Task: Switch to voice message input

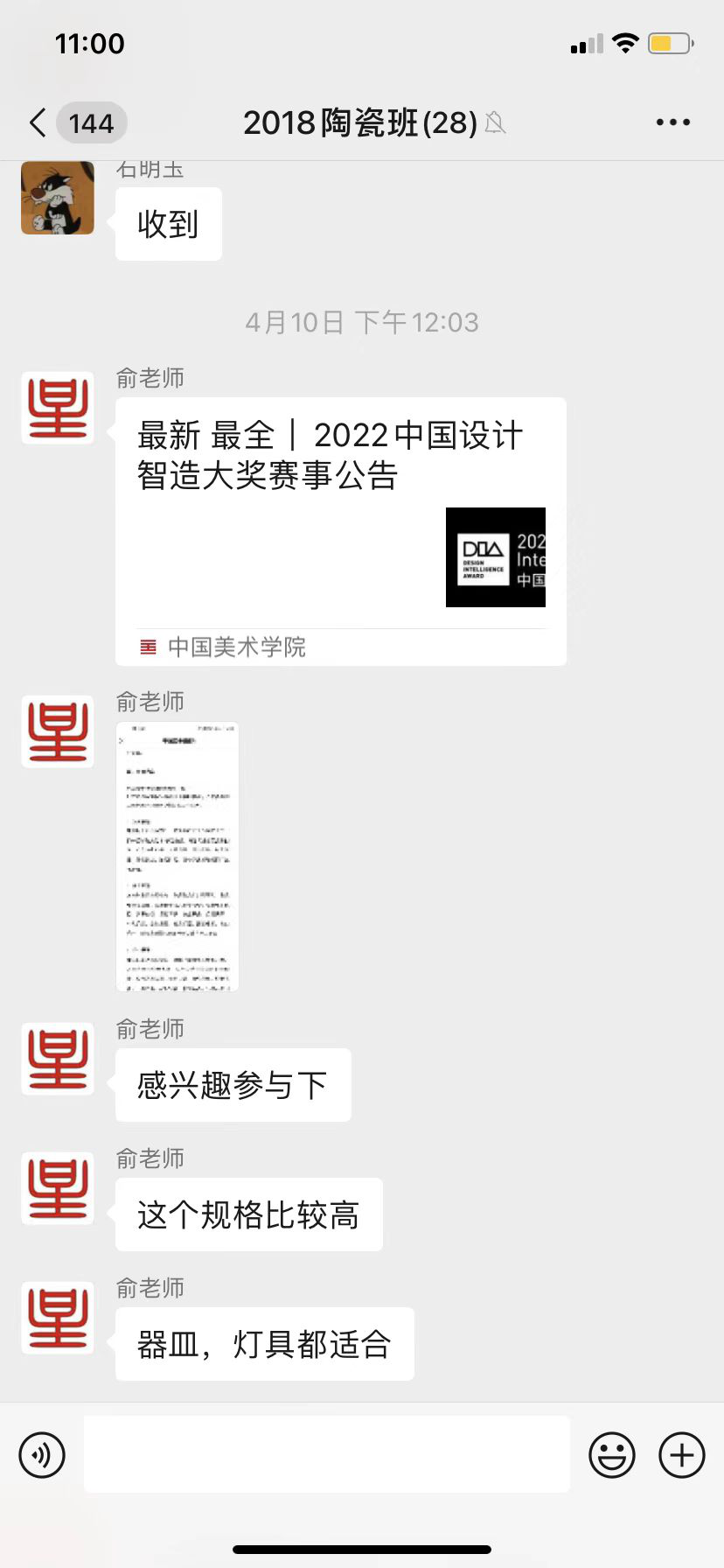Action: coord(42,1455)
